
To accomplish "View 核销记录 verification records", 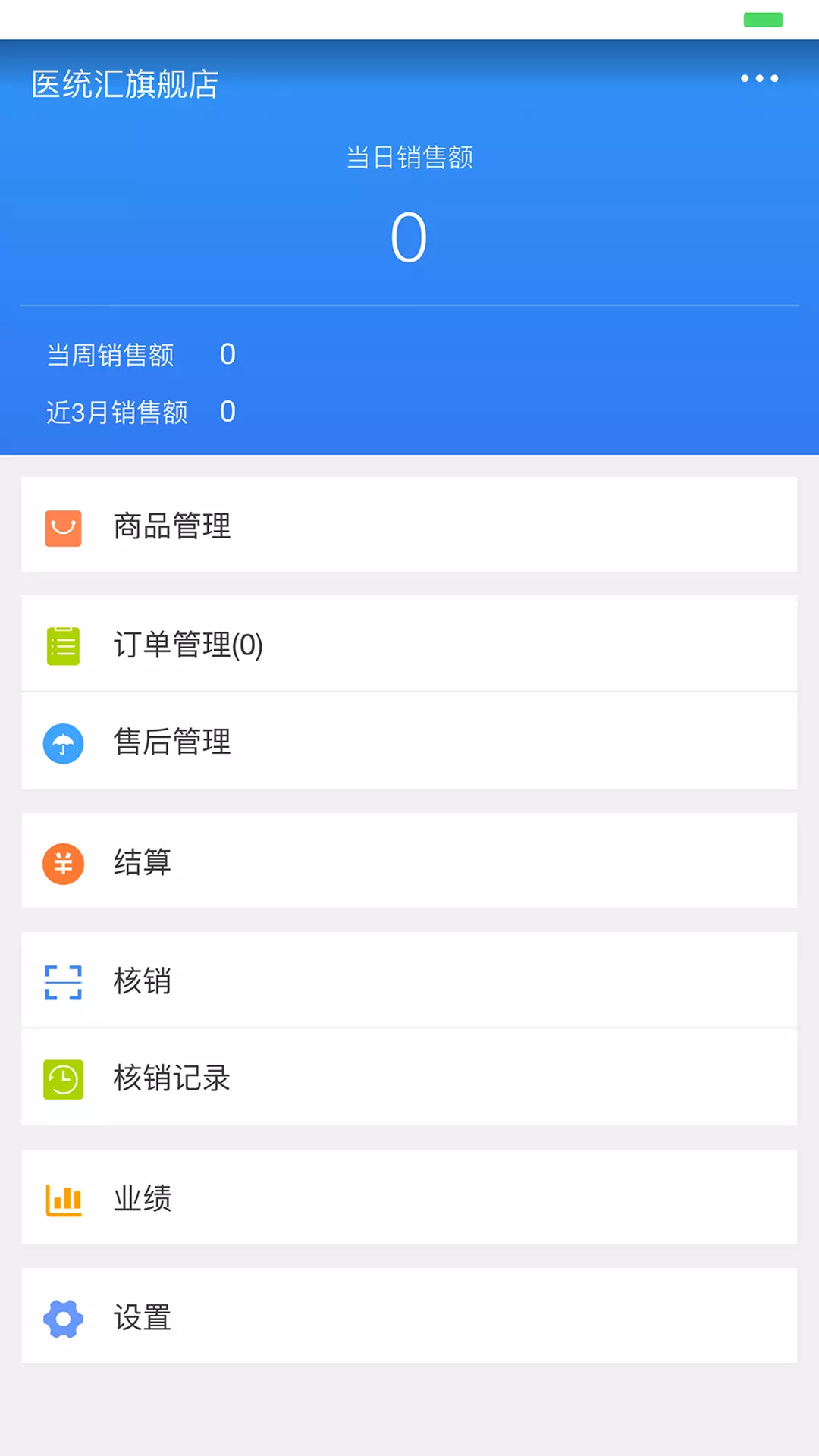I will click(x=409, y=1078).
